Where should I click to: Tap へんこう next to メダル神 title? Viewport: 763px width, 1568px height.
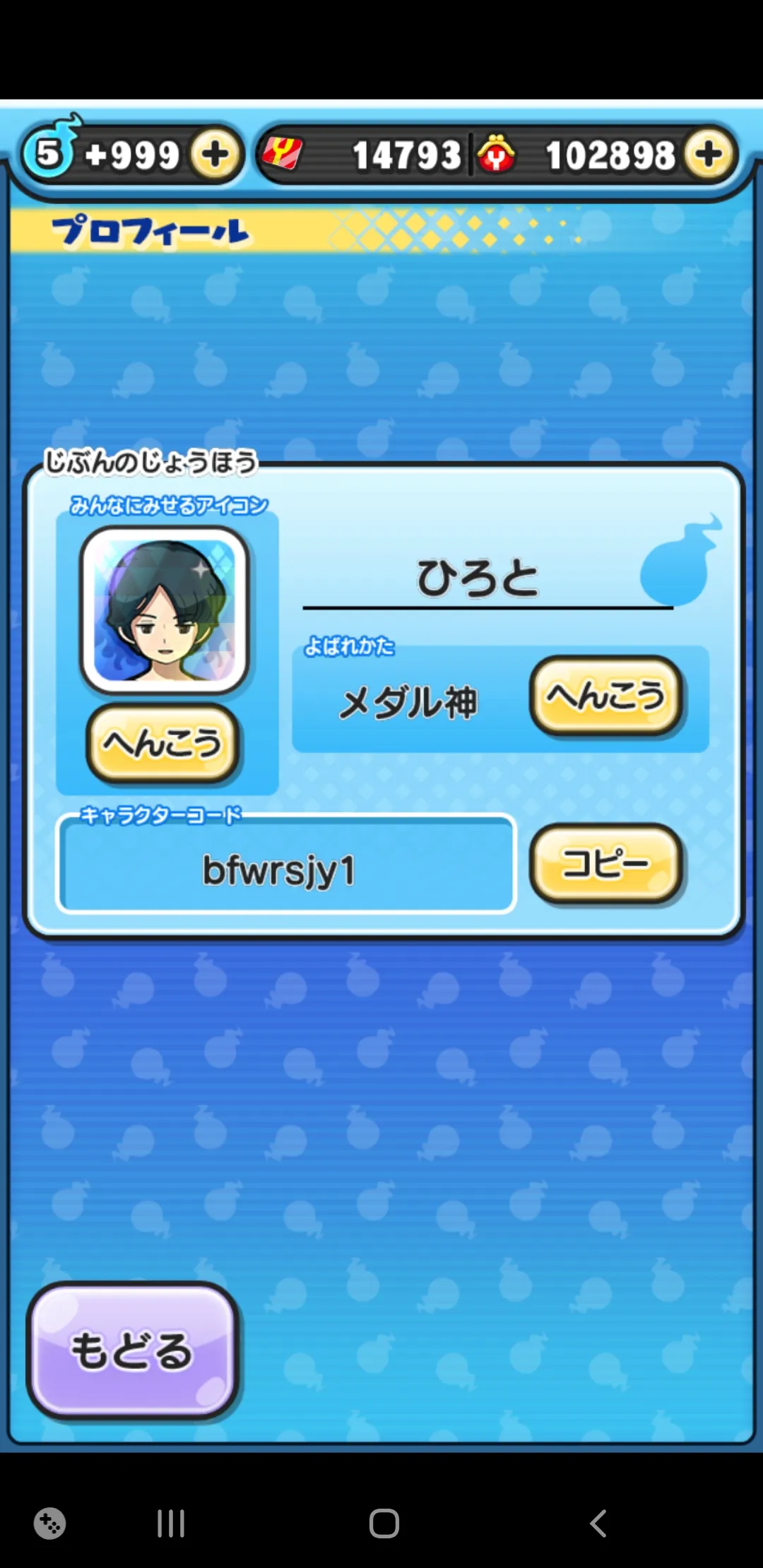[x=607, y=696]
